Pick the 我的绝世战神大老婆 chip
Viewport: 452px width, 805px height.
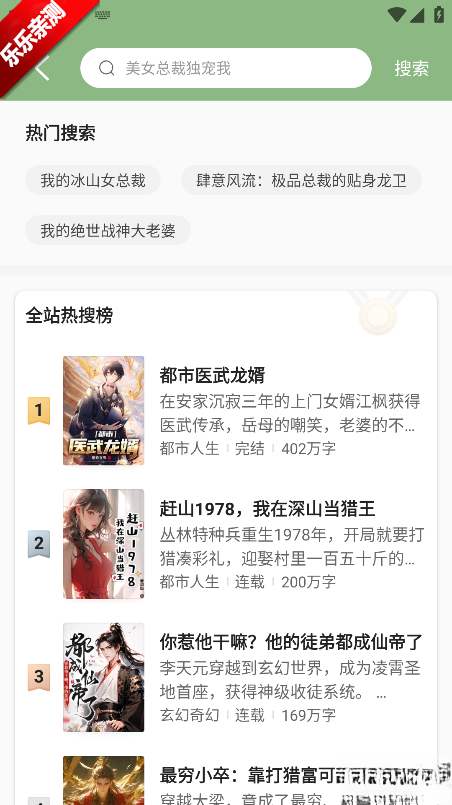point(108,230)
